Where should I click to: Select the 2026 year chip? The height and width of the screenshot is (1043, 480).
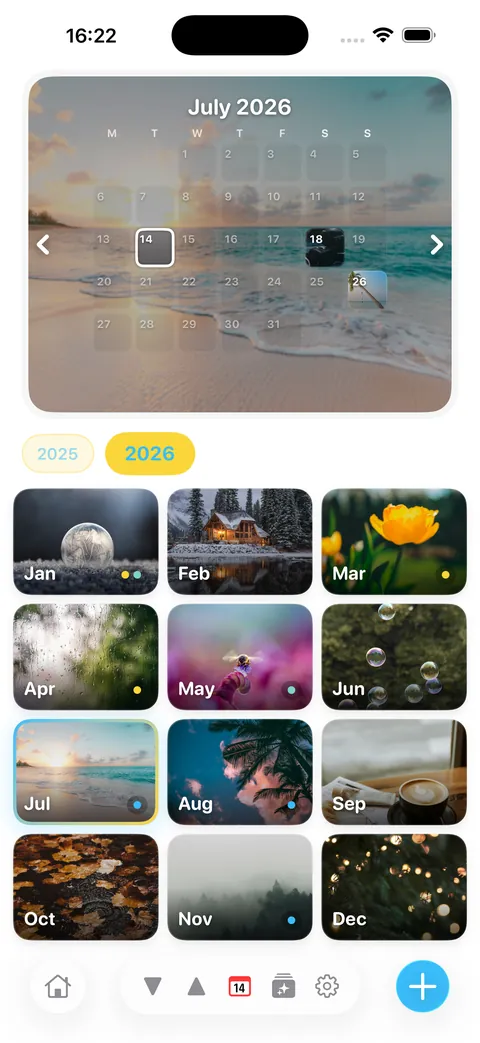tap(150, 454)
